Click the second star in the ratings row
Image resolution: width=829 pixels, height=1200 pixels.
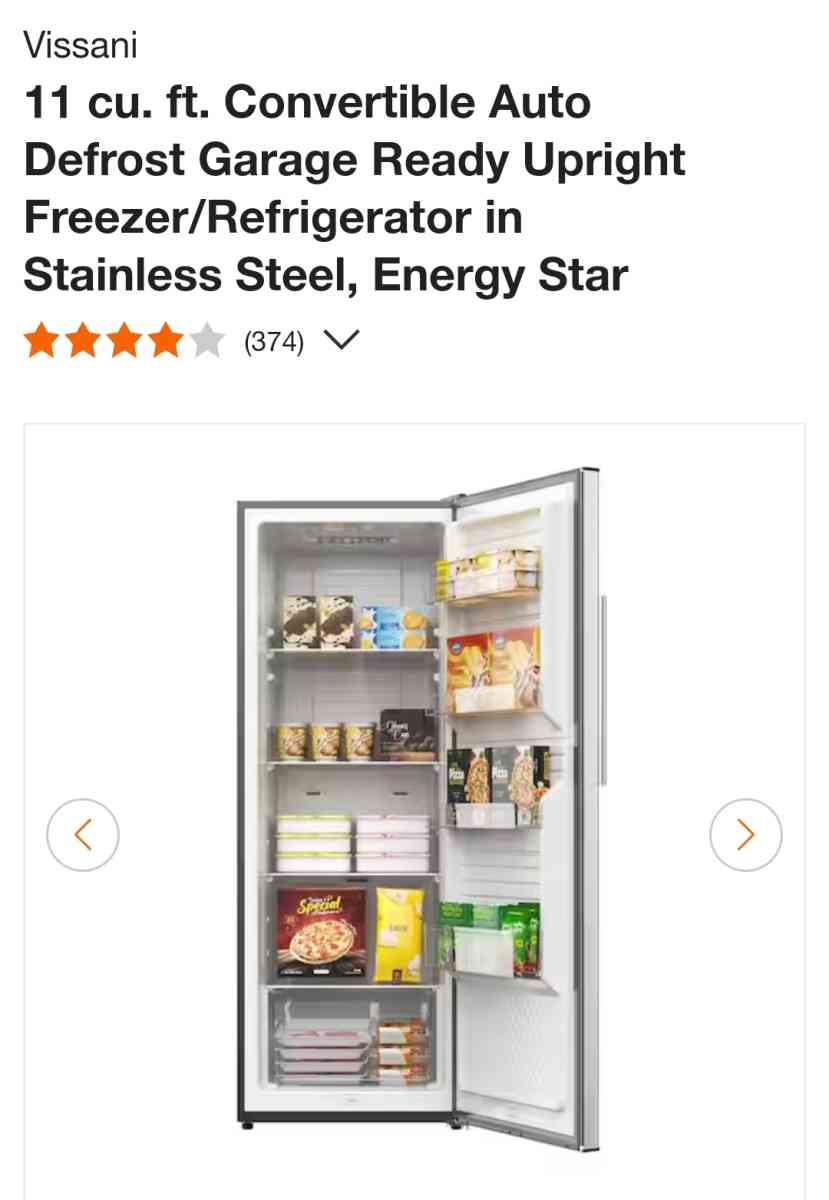pos(82,342)
